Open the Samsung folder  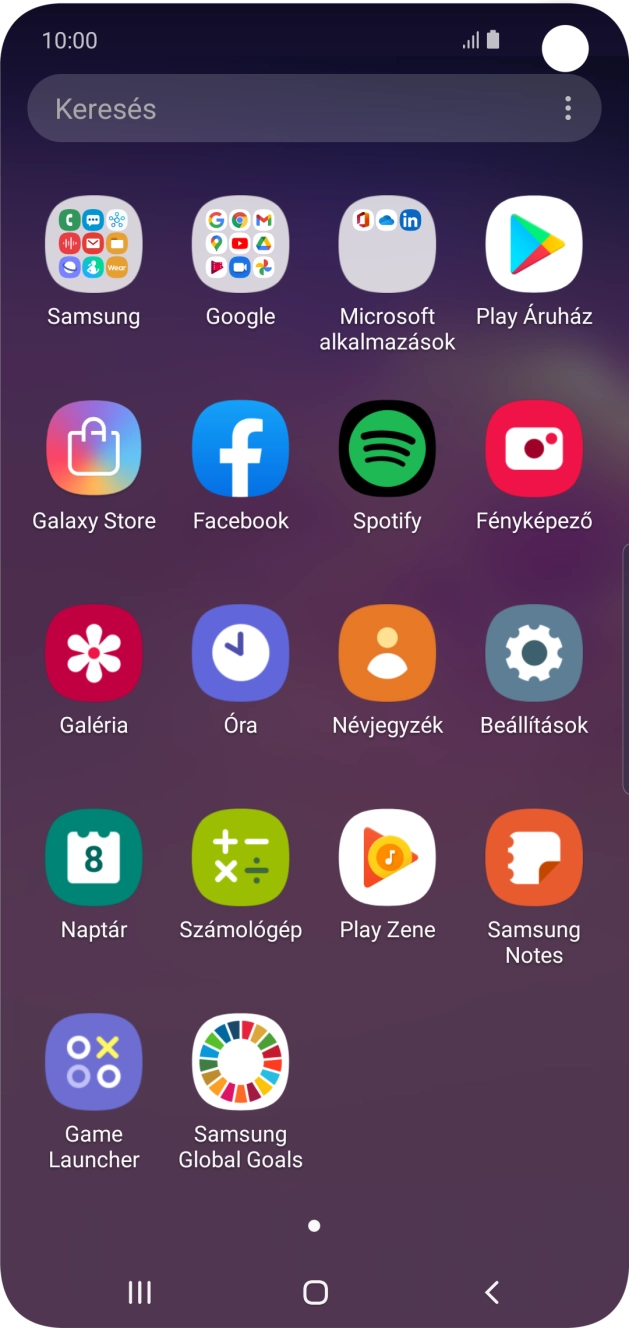pos(94,244)
